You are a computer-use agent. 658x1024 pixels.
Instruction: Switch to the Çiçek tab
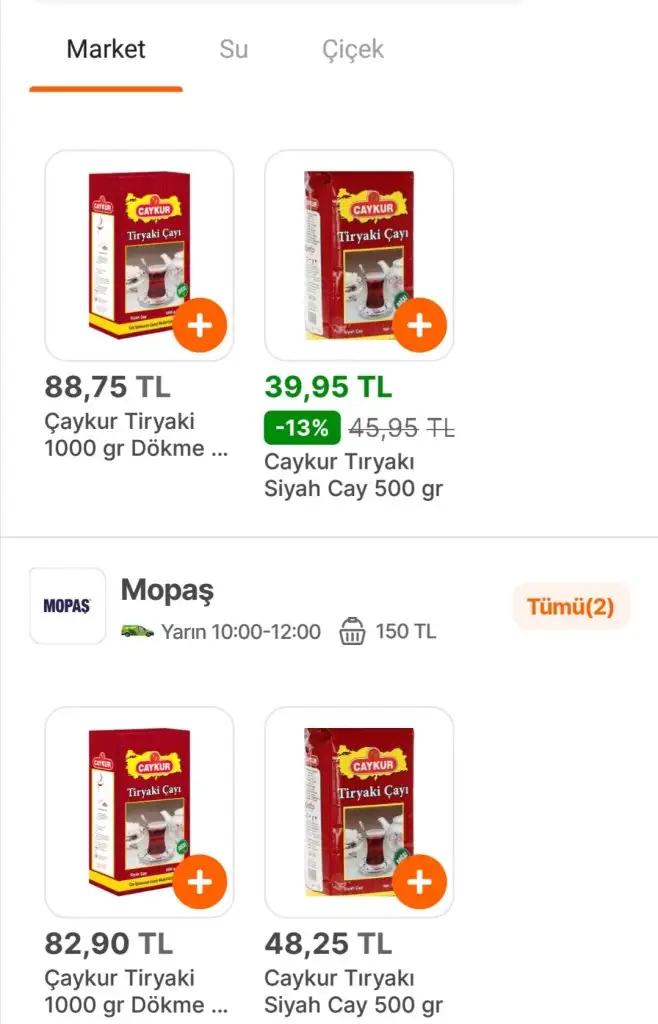tap(352, 50)
